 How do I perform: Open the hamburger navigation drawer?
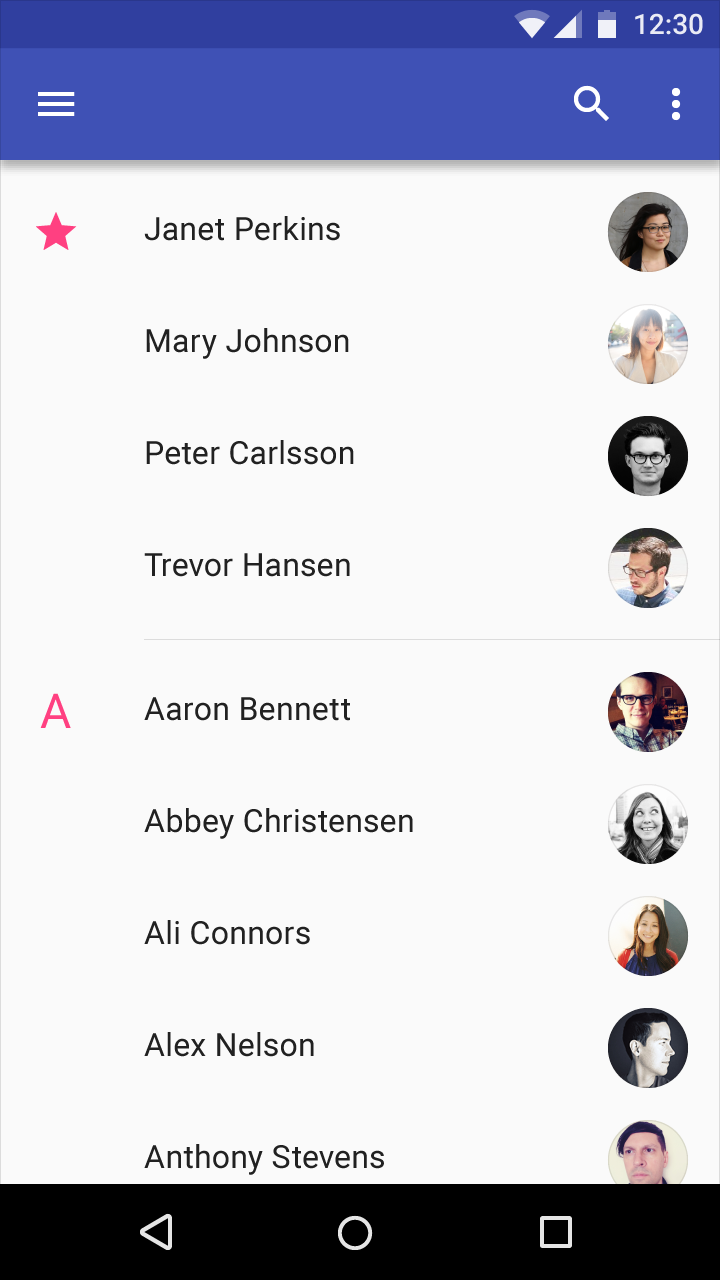click(56, 104)
